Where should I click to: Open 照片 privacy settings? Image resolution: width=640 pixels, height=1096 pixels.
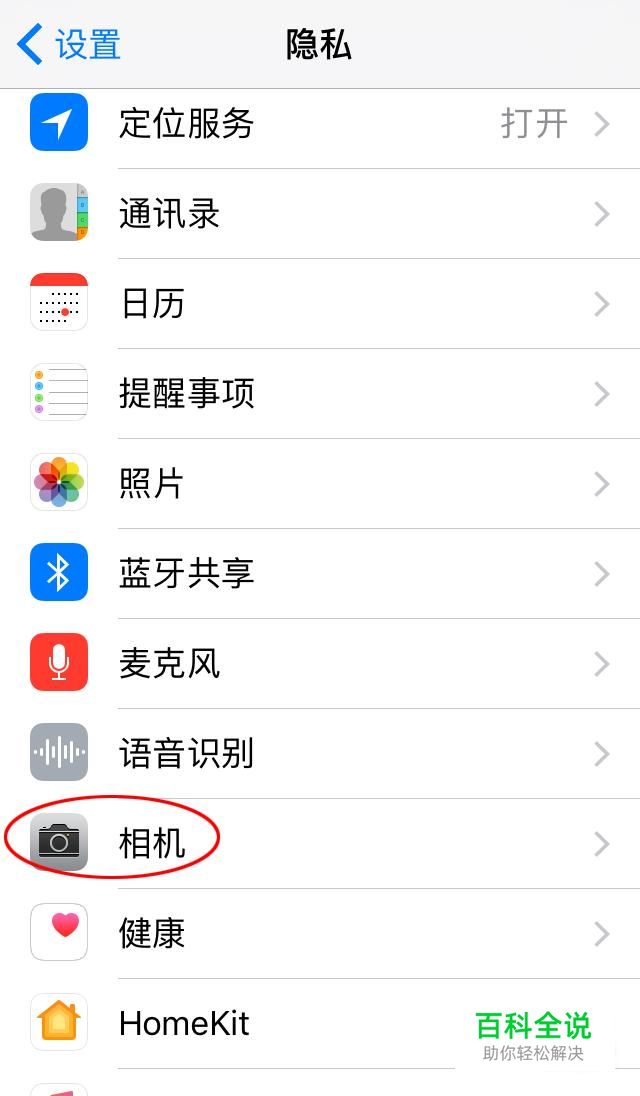coord(320,484)
